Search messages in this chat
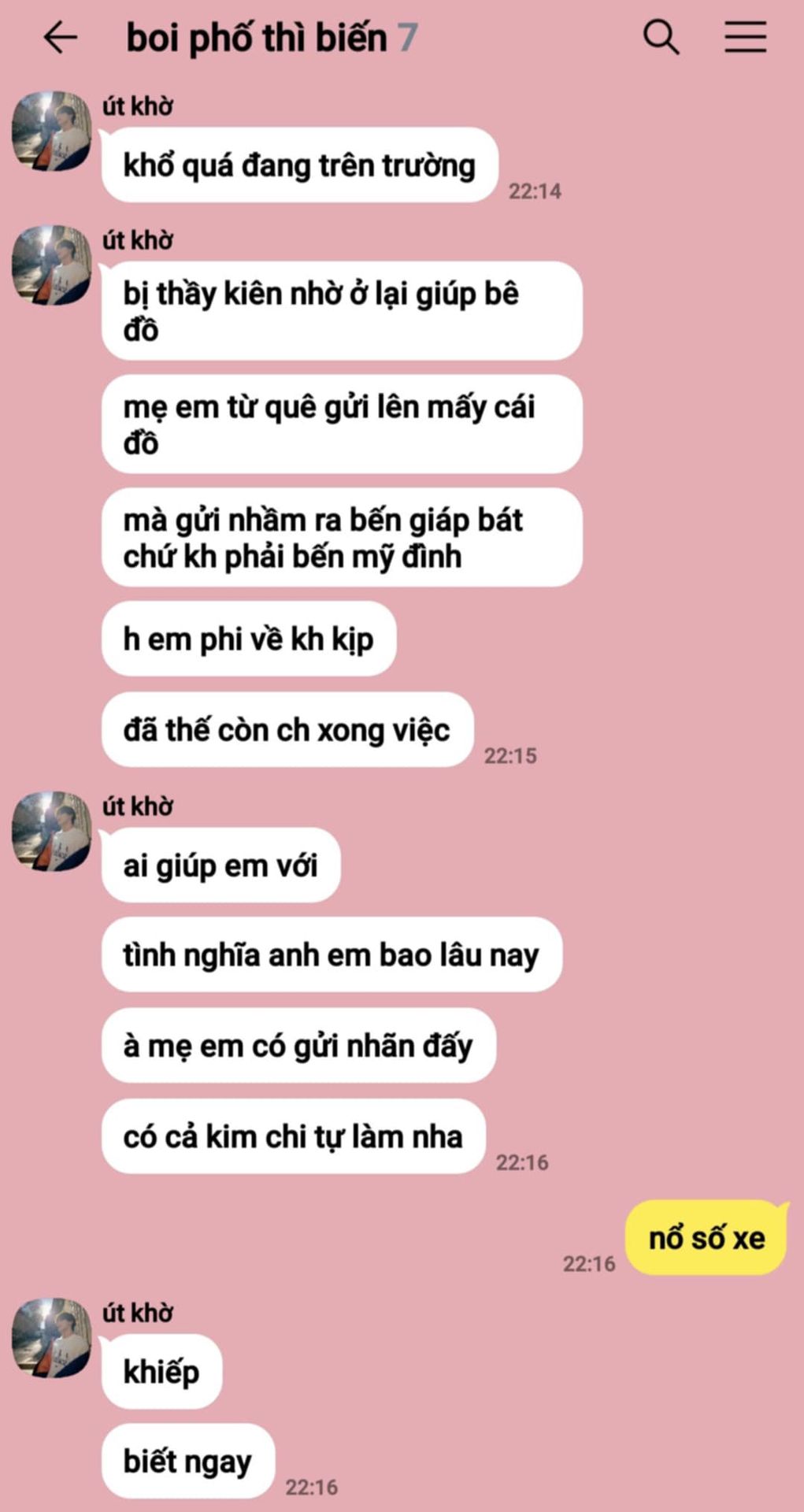 pyautogui.click(x=661, y=37)
